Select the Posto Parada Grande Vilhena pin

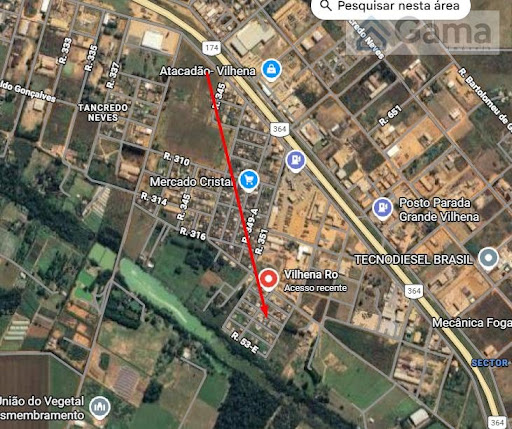point(382,208)
